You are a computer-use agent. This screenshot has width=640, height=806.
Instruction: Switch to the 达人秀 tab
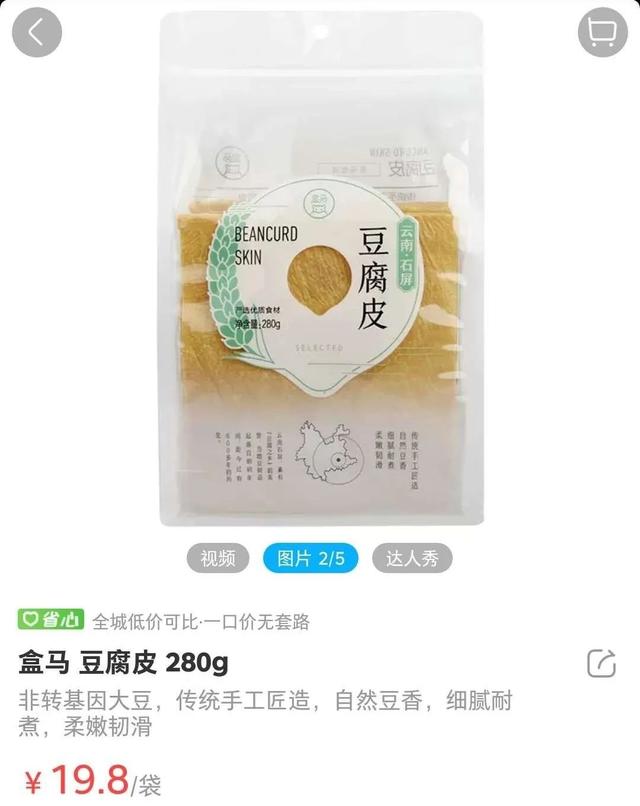point(412,559)
